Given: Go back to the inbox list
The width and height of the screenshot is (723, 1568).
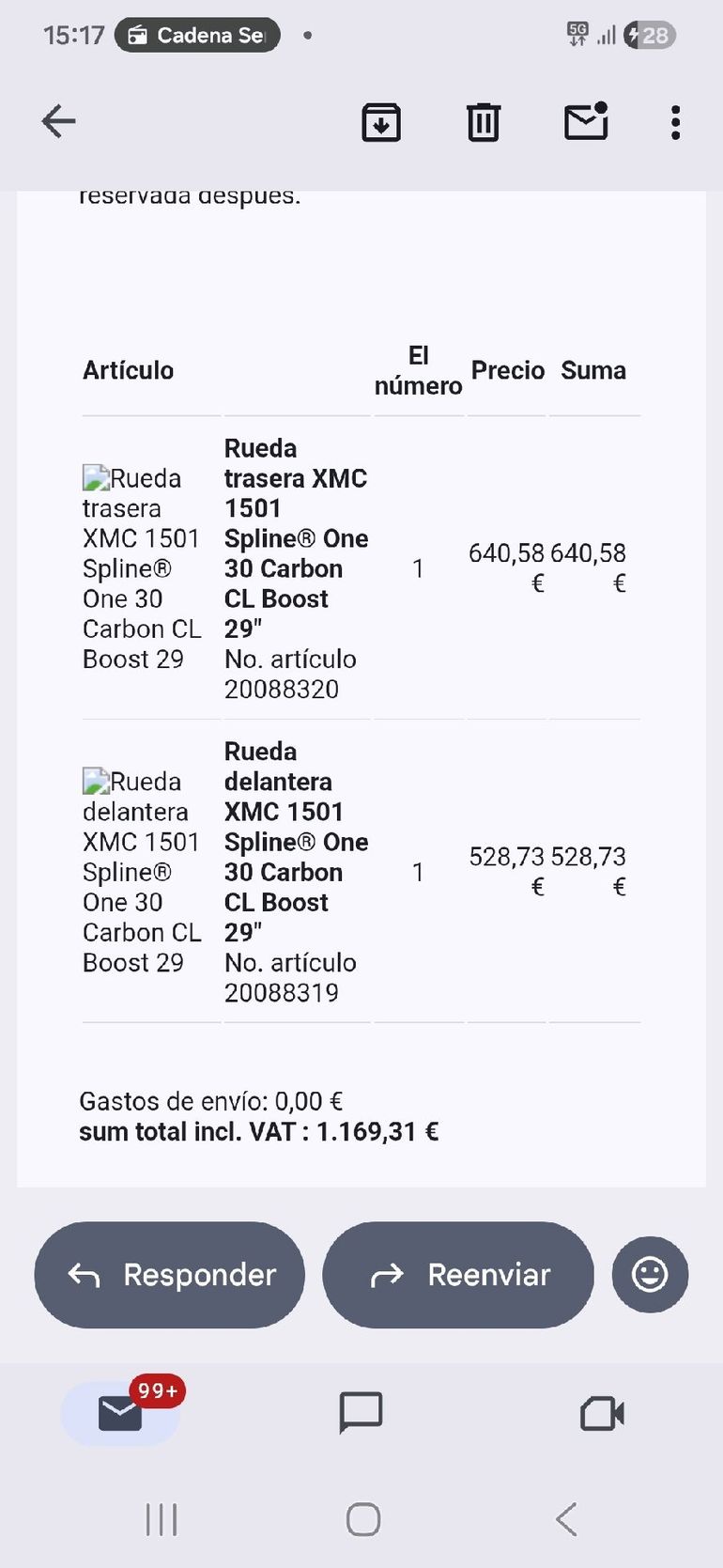Looking at the screenshot, I should click(58, 122).
